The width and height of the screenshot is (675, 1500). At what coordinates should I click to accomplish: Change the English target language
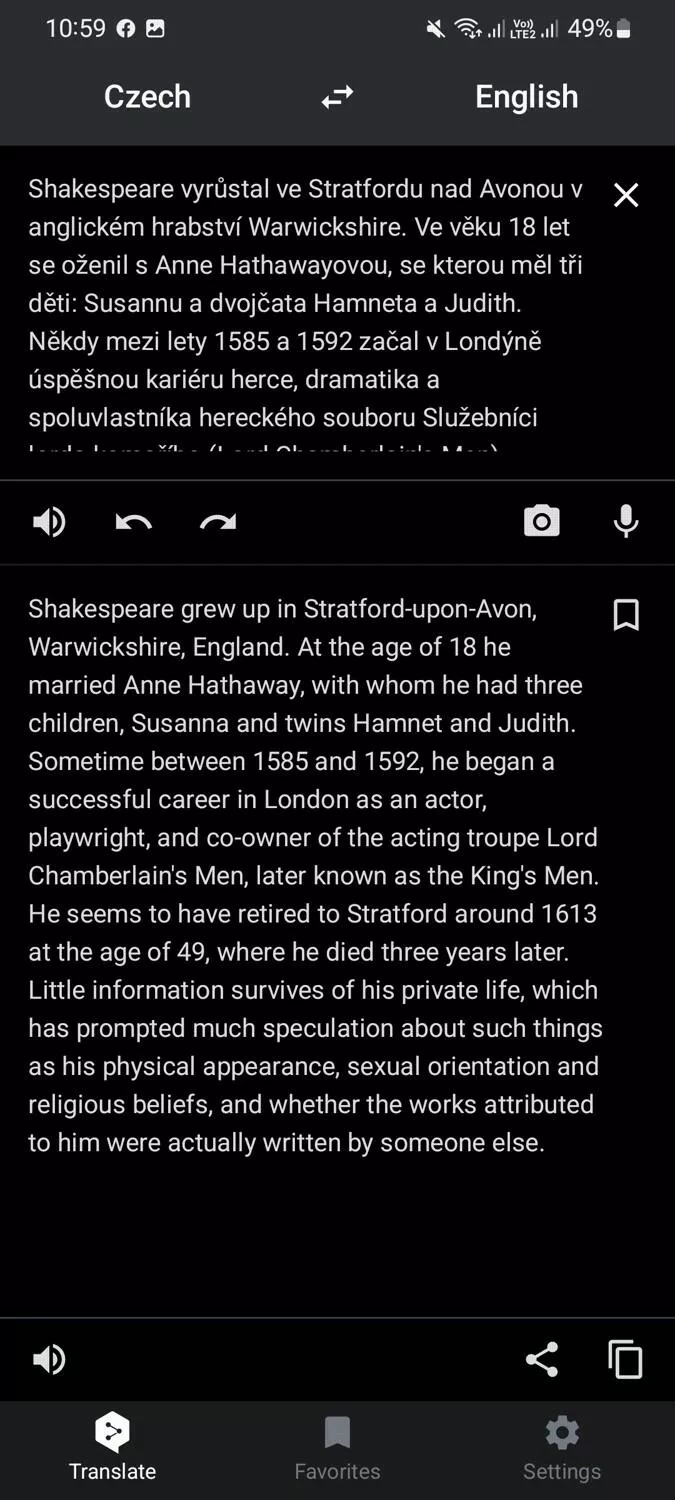[526, 96]
